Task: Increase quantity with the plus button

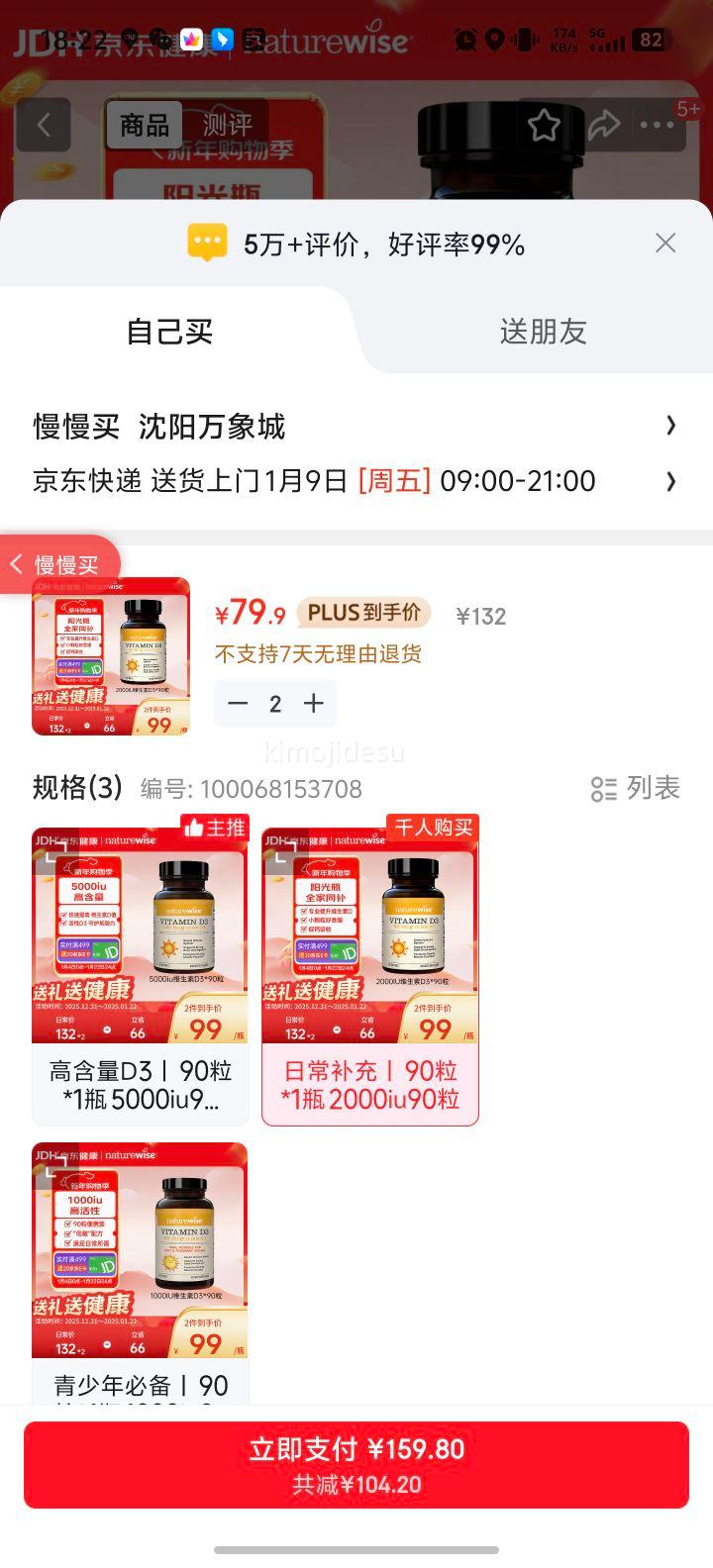Action: (314, 704)
